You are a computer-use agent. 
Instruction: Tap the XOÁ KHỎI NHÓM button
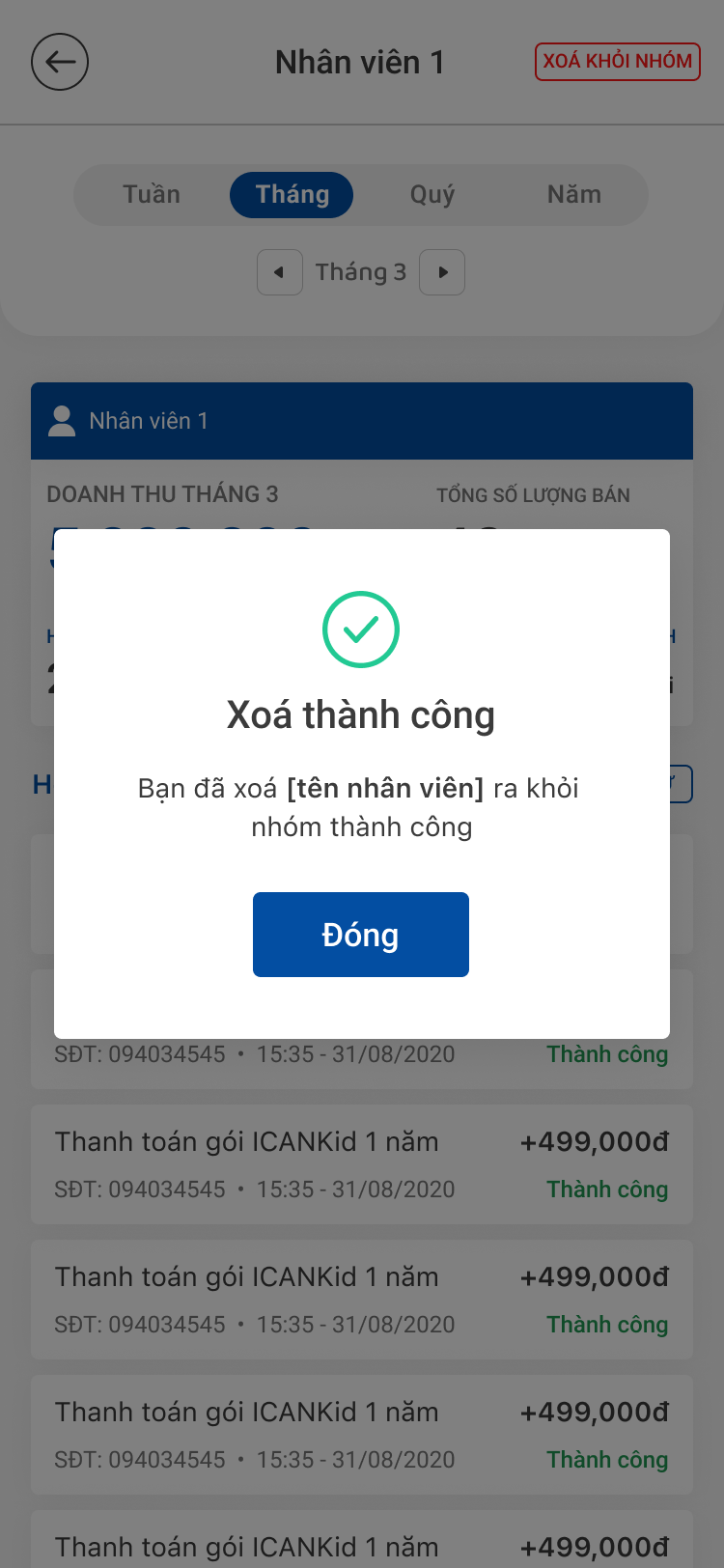618,62
